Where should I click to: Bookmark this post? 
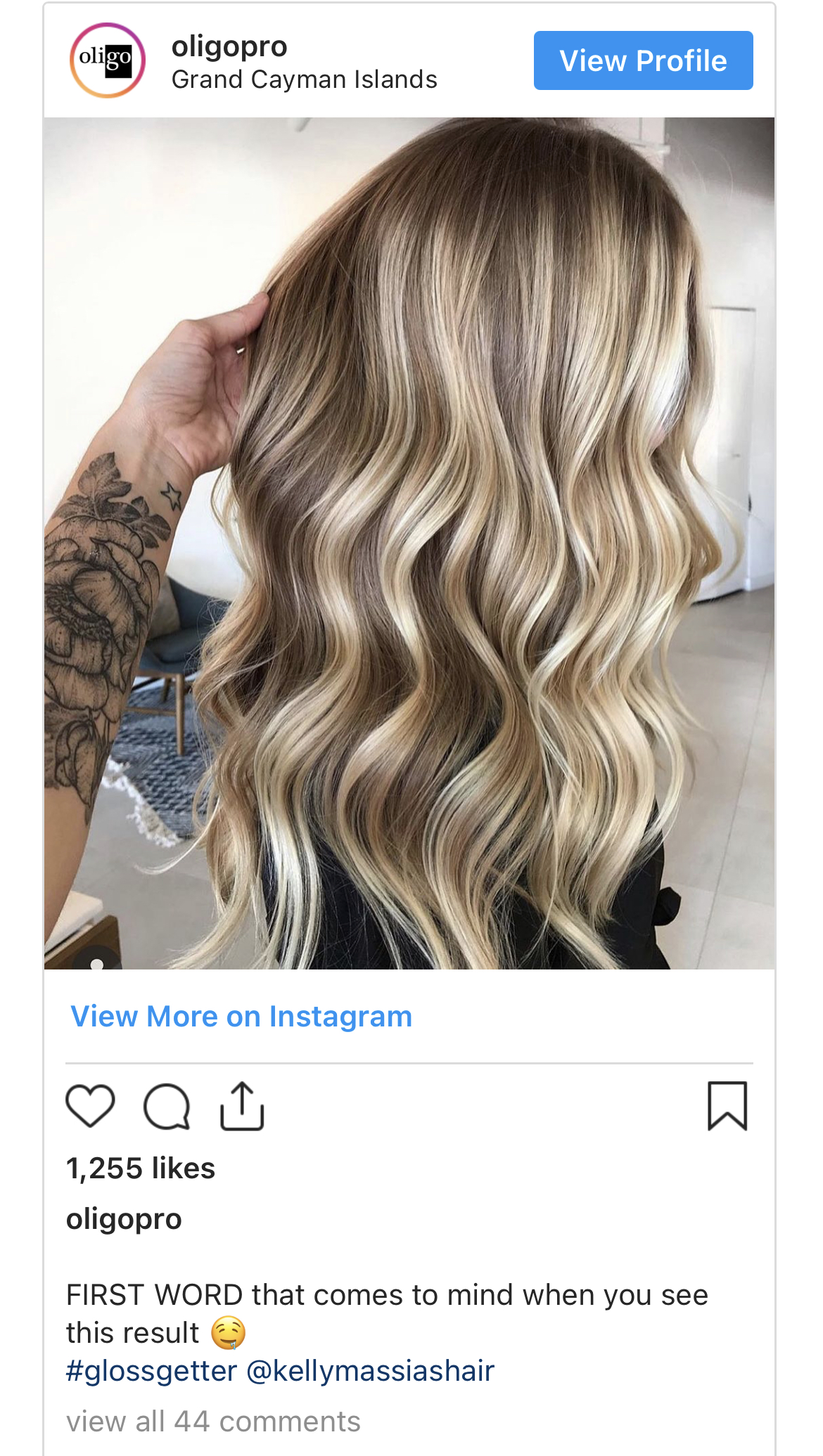tap(727, 1106)
